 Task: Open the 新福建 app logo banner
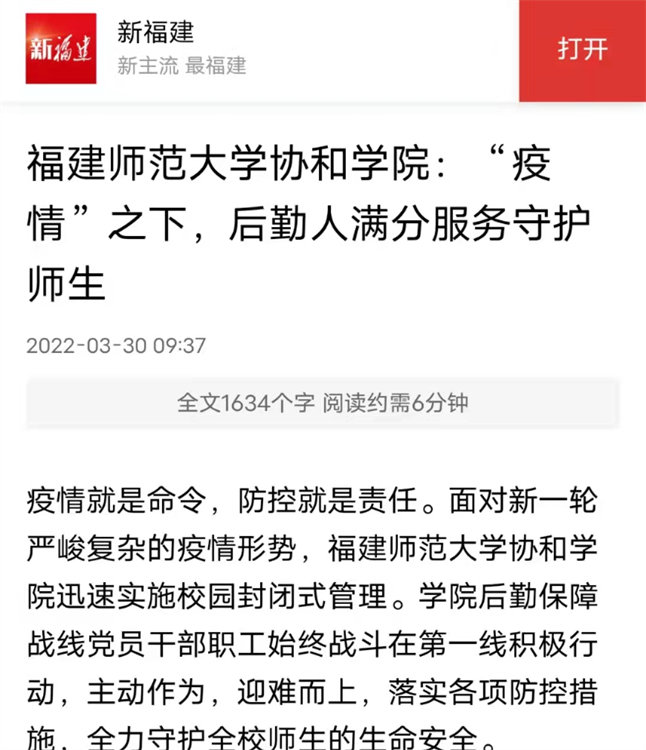[61, 49]
